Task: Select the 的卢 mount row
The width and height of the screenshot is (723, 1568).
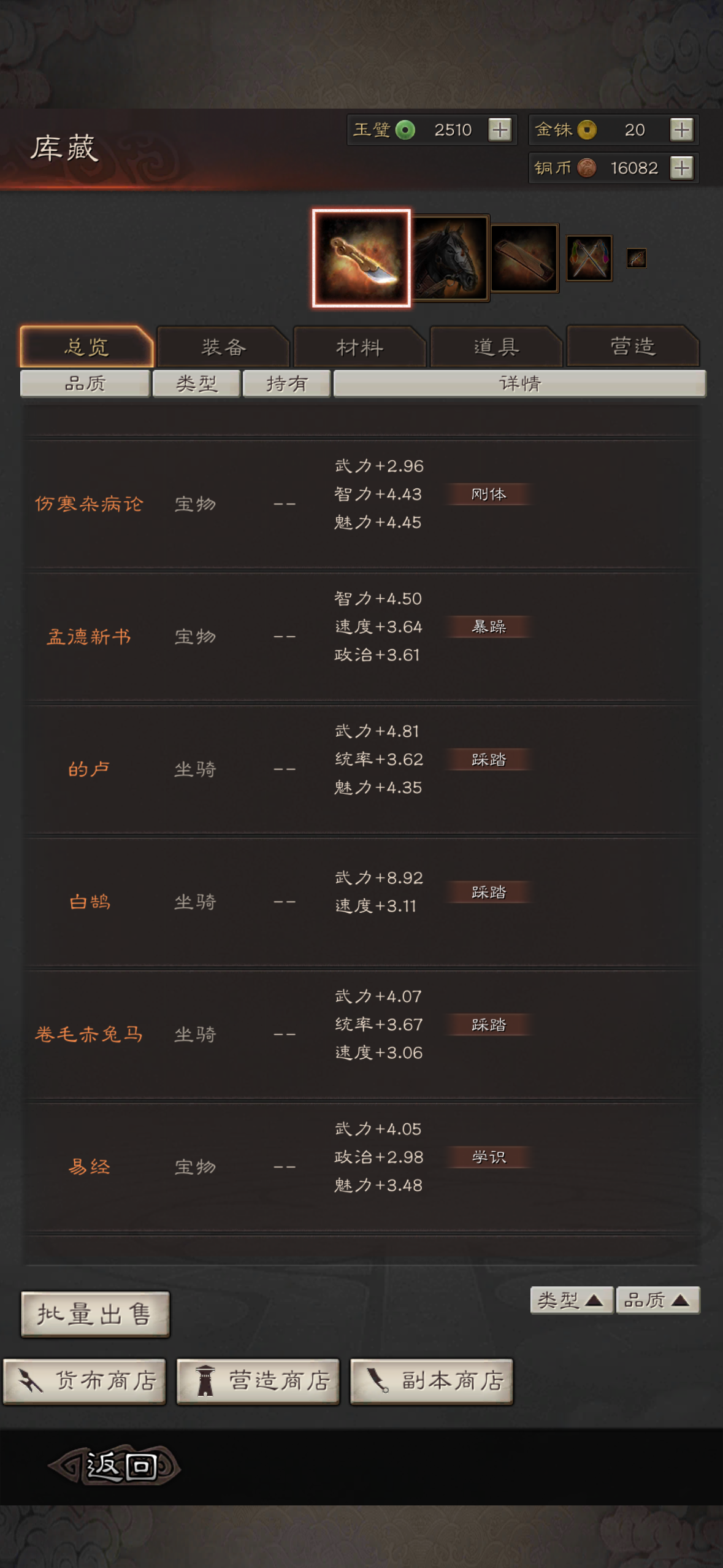Action: (x=361, y=769)
